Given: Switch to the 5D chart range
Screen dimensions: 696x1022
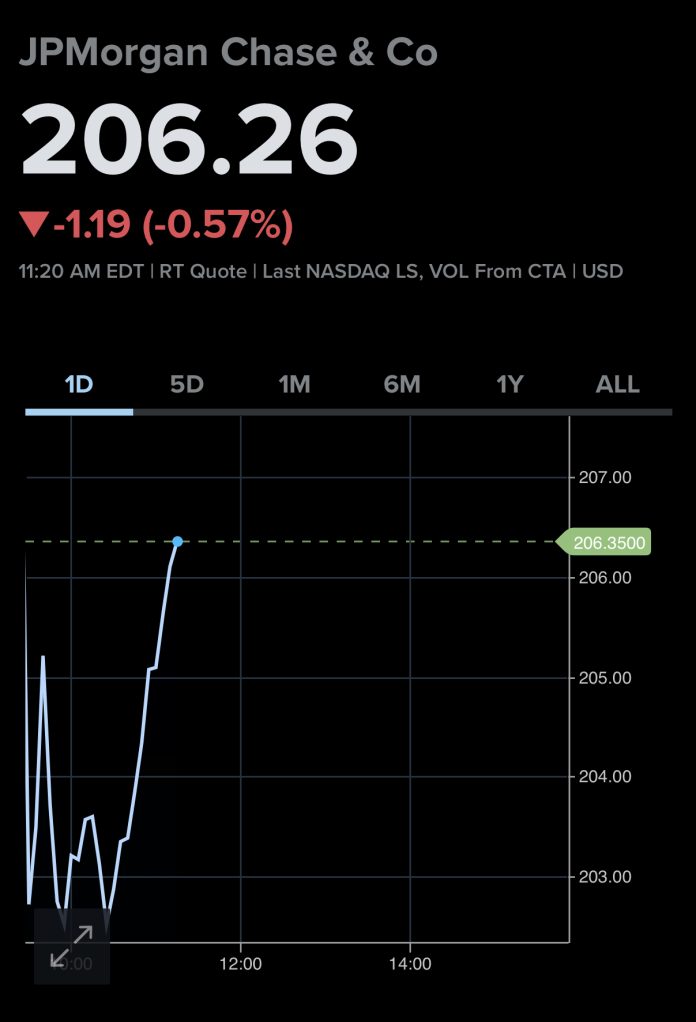Looking at the screenshot, I should tap(187, 385).
